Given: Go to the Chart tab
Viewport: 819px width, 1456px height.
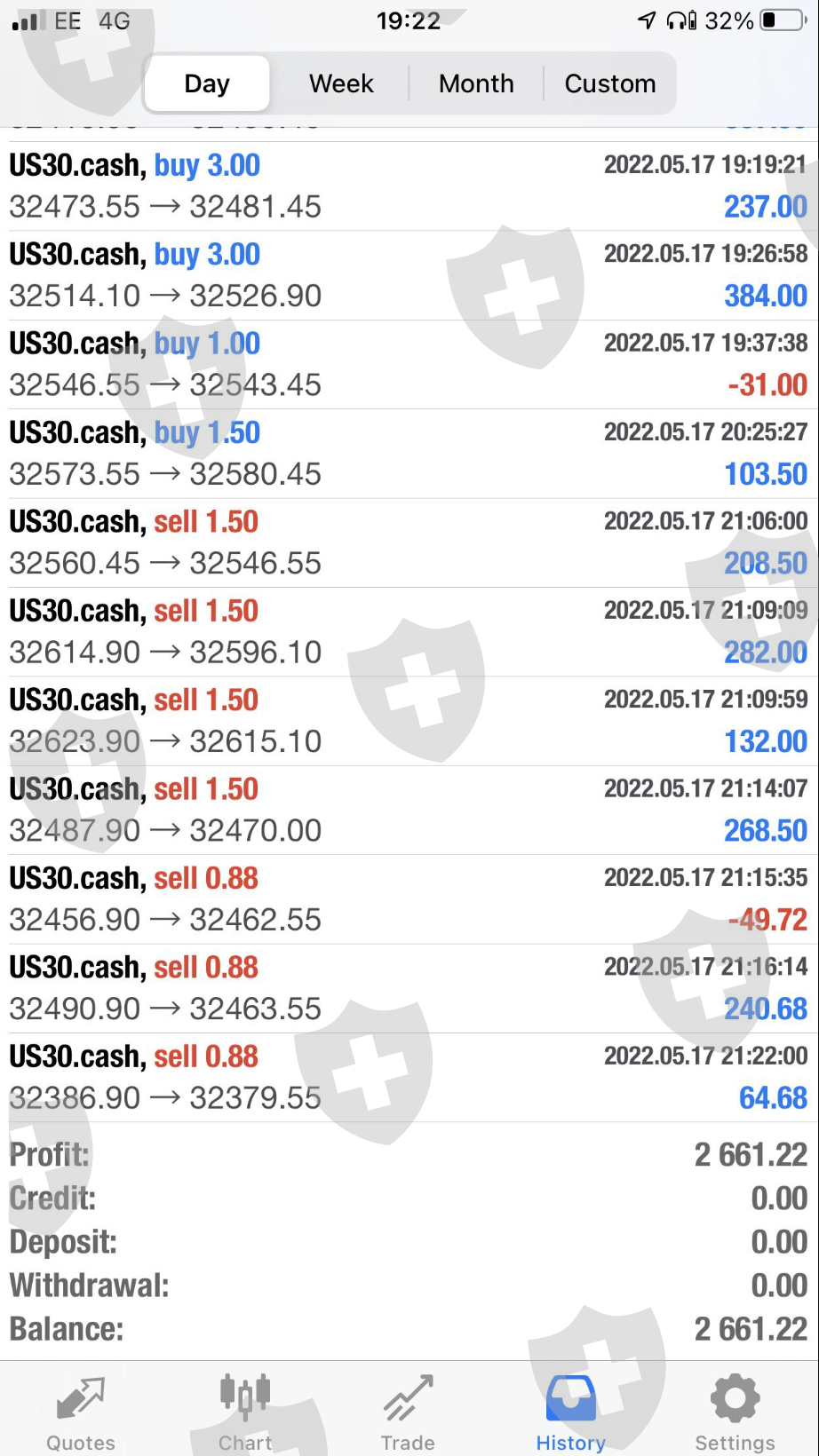Looking at the screenshot, I should [245, 1413].
